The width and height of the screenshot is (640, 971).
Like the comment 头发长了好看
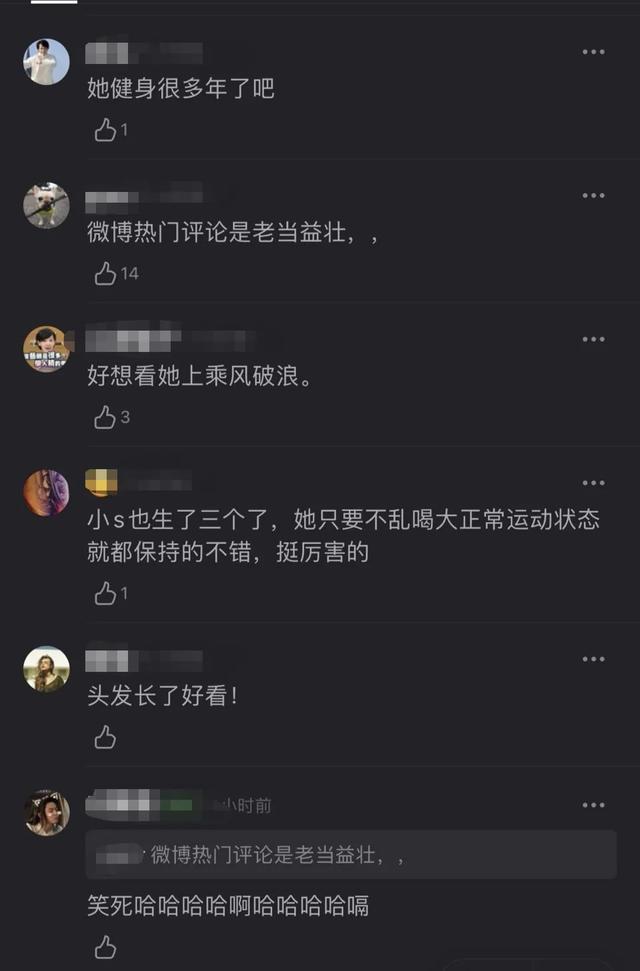coord(105,738)
